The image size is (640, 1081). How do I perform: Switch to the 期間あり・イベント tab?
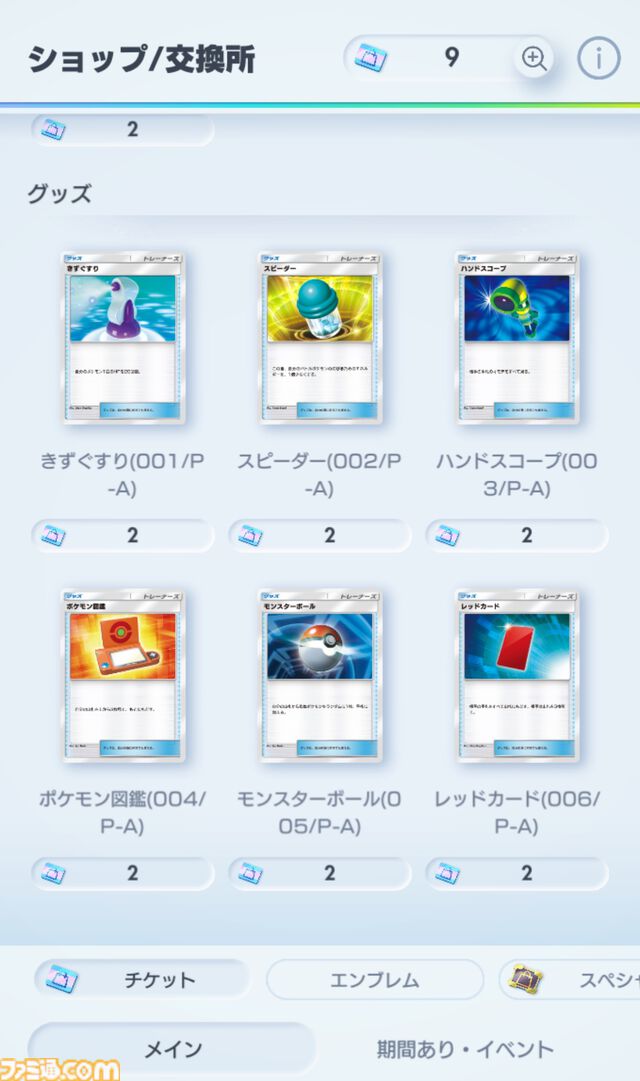point(465,1048)
